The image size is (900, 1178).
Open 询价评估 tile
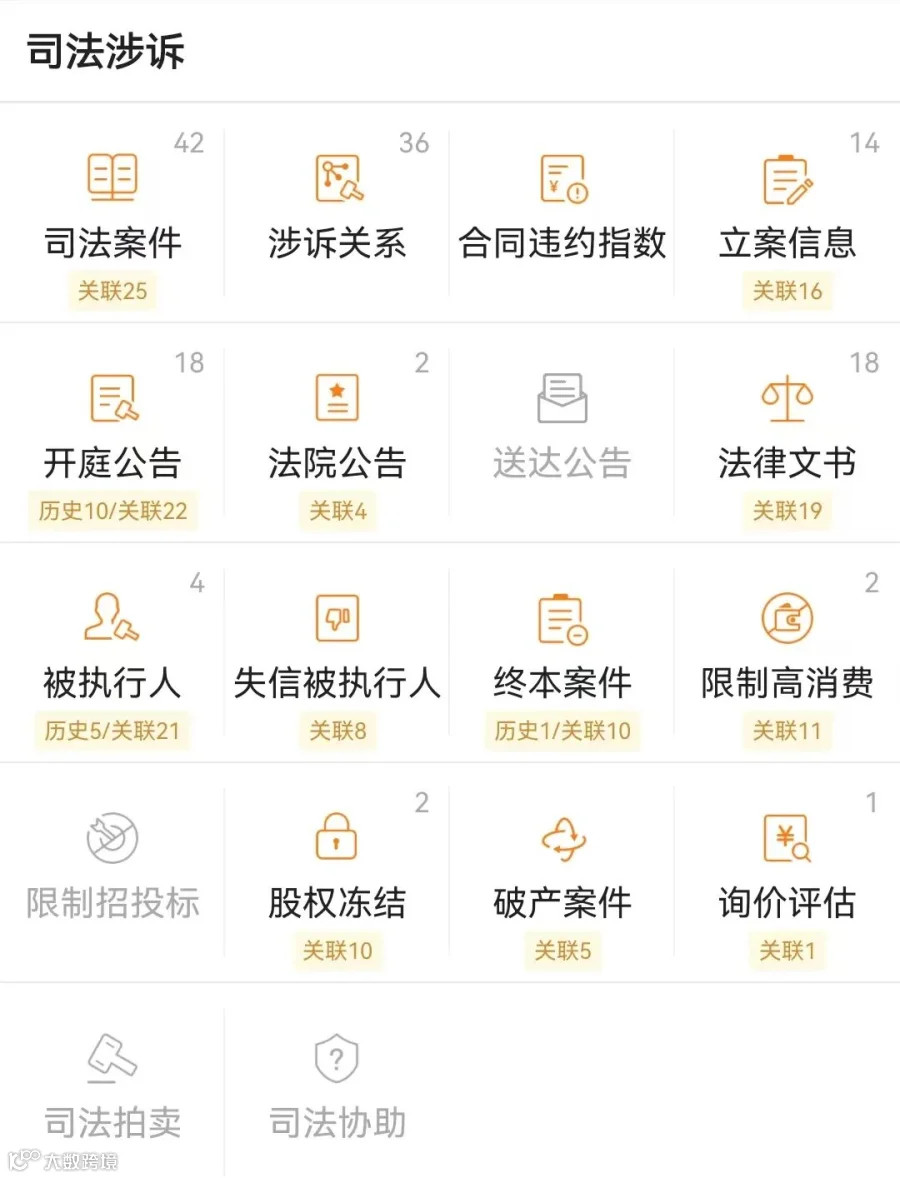[x=787, y=873]
